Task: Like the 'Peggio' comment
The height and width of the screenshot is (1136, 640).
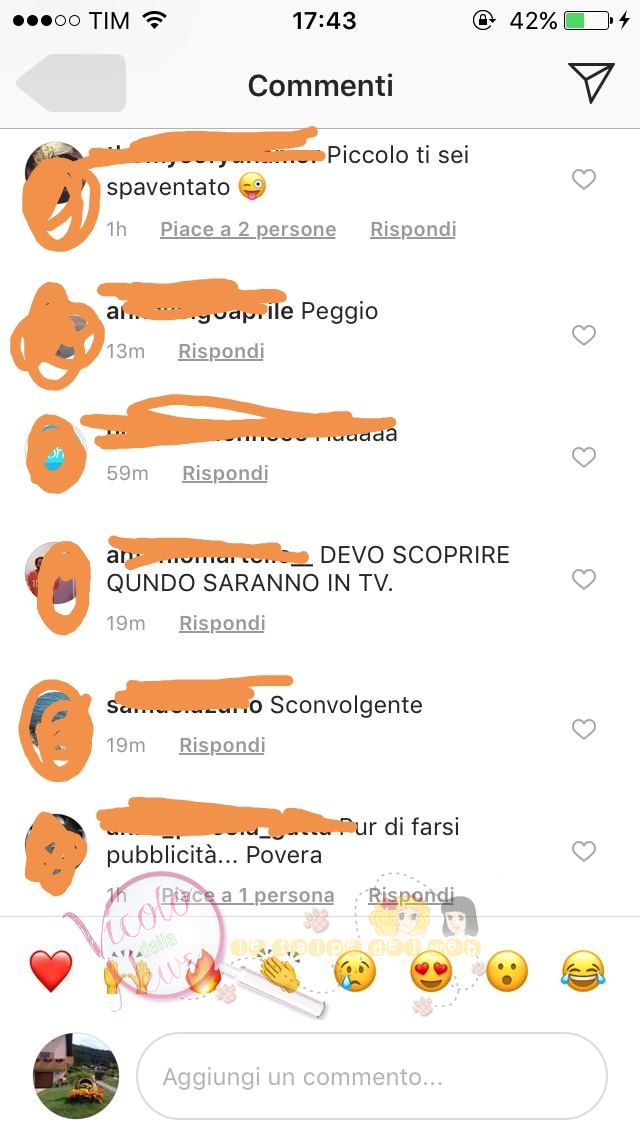Action: point(583,335)
